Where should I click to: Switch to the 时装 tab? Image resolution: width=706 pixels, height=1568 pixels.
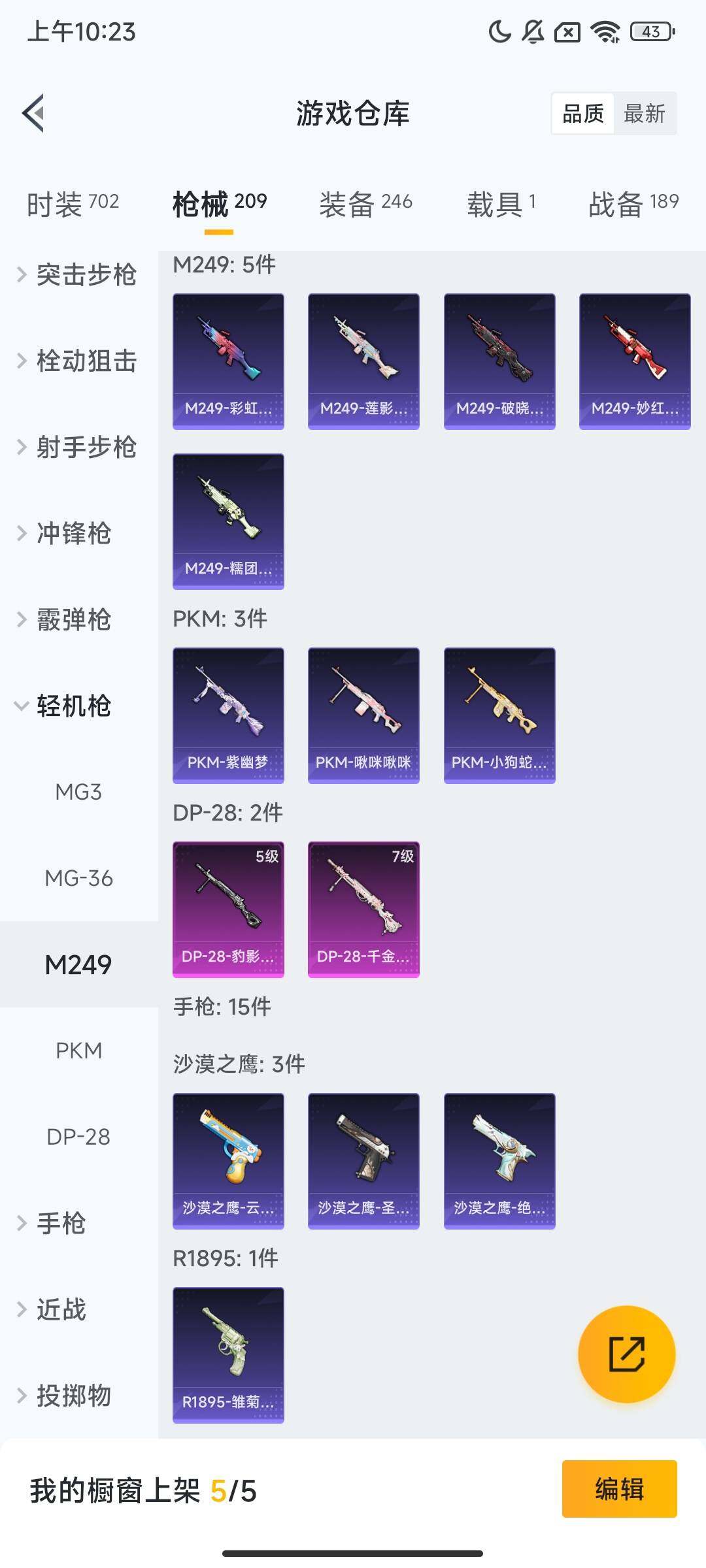tap(73, 204)
